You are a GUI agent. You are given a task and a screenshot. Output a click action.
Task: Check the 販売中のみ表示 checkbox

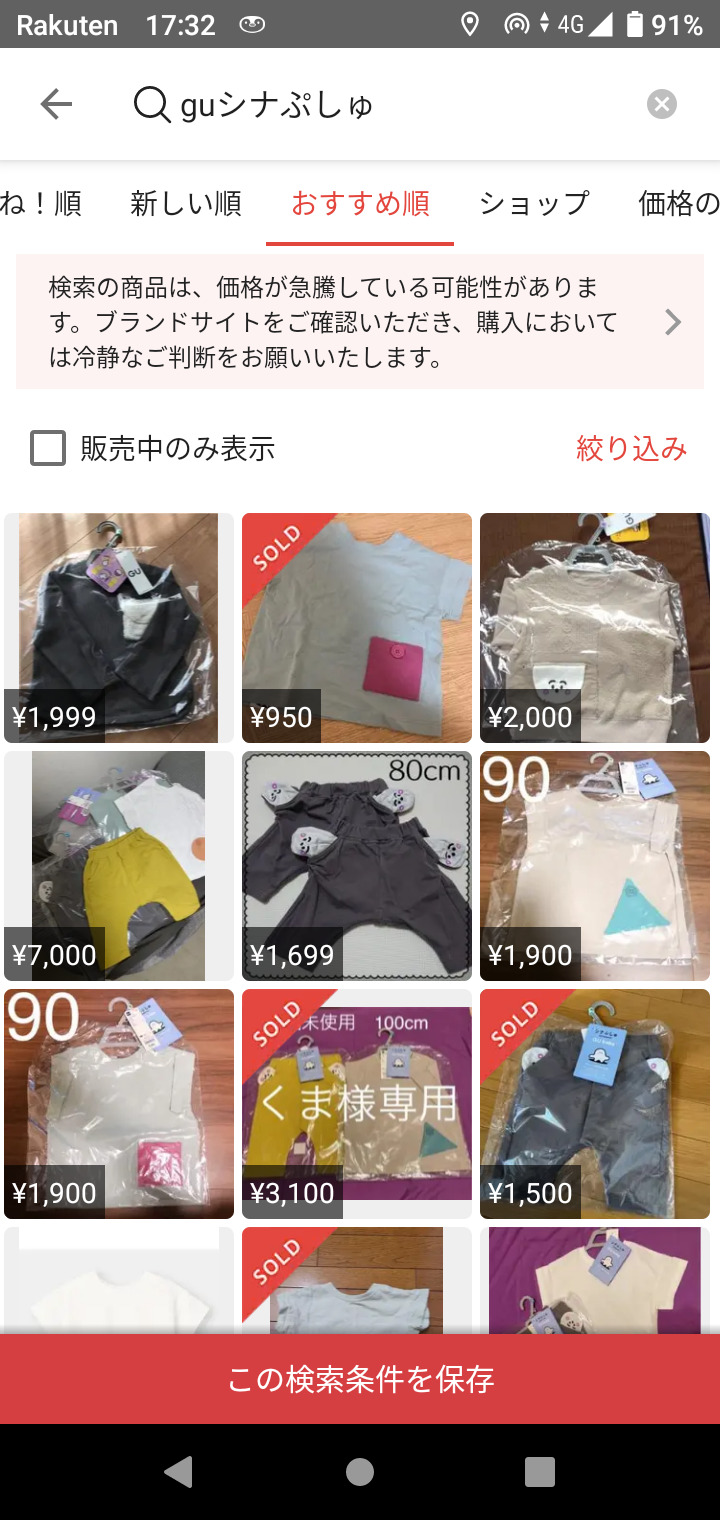click(48, 448)
